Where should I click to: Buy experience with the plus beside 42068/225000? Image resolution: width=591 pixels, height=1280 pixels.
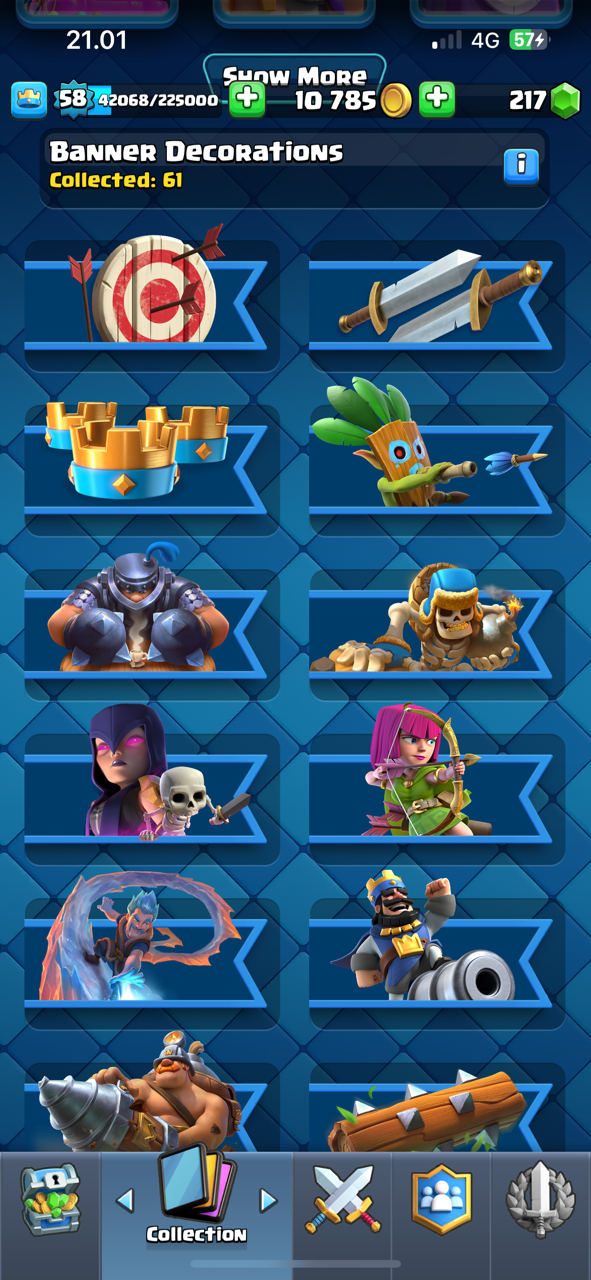(x=247, y=100)
